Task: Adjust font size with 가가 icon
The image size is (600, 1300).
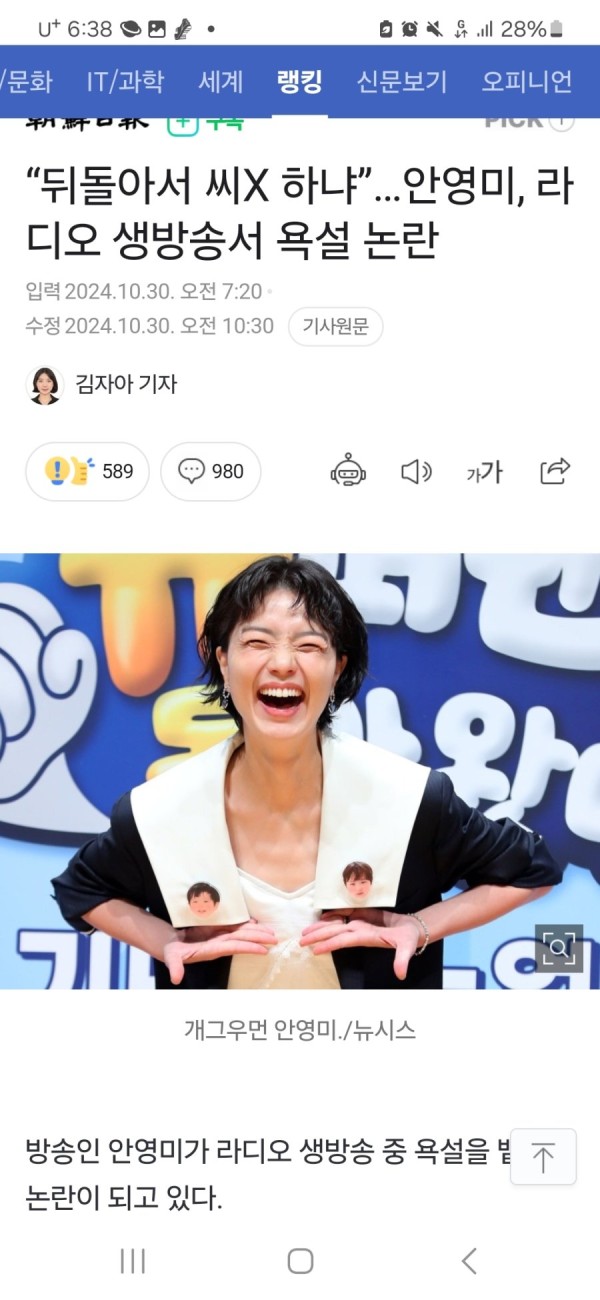Action: tap(484, 471)
